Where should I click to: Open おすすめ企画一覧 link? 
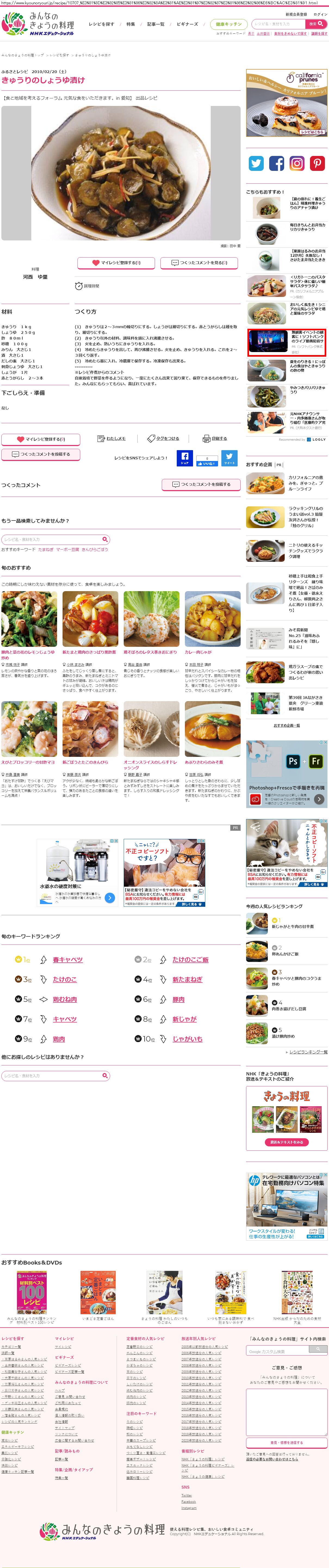[286, 726]
